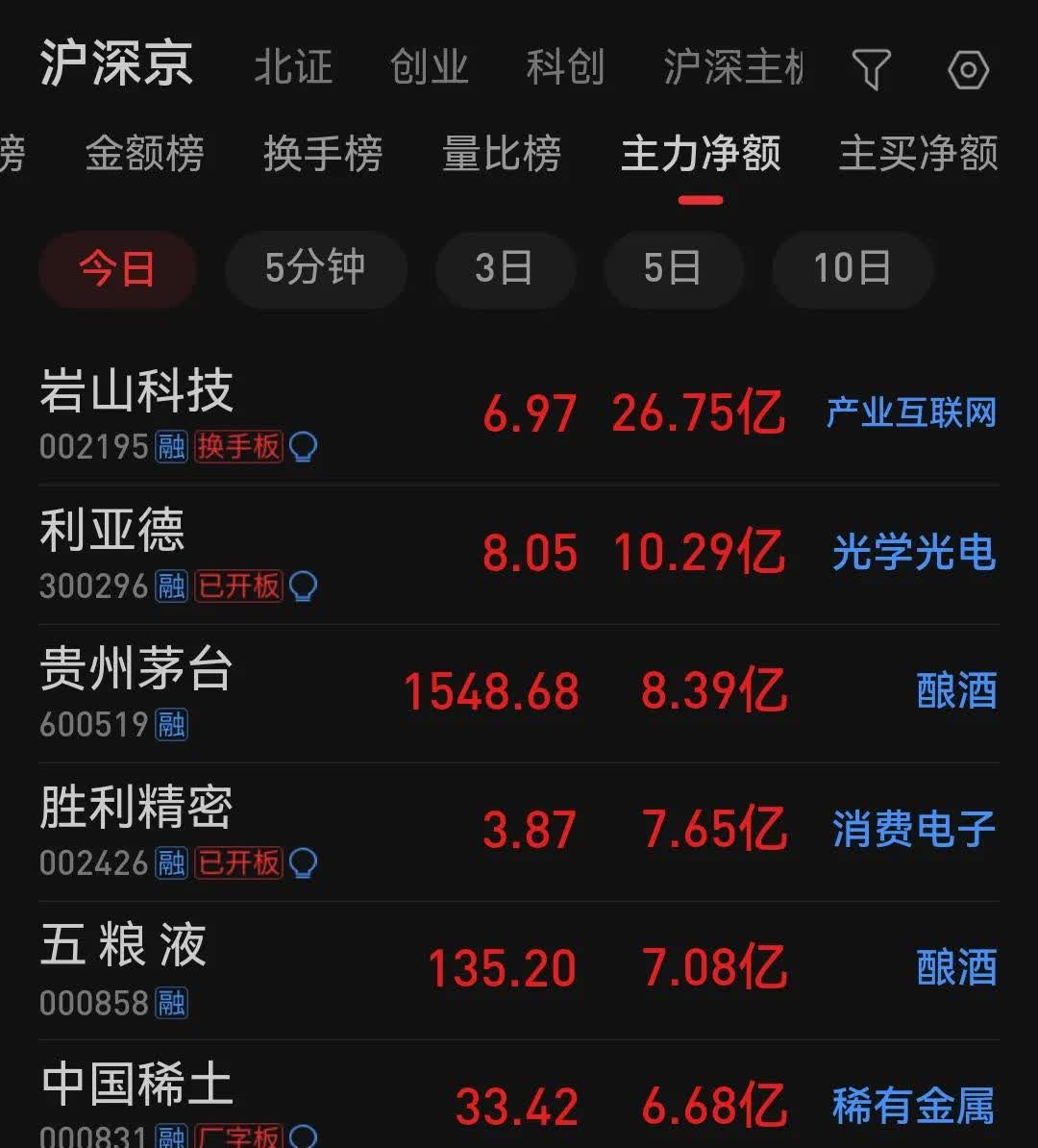Click the 换手板 tag on 岩山科技
The image size is (1038, 1148).
pyautogui.click(x=240, y=445)
